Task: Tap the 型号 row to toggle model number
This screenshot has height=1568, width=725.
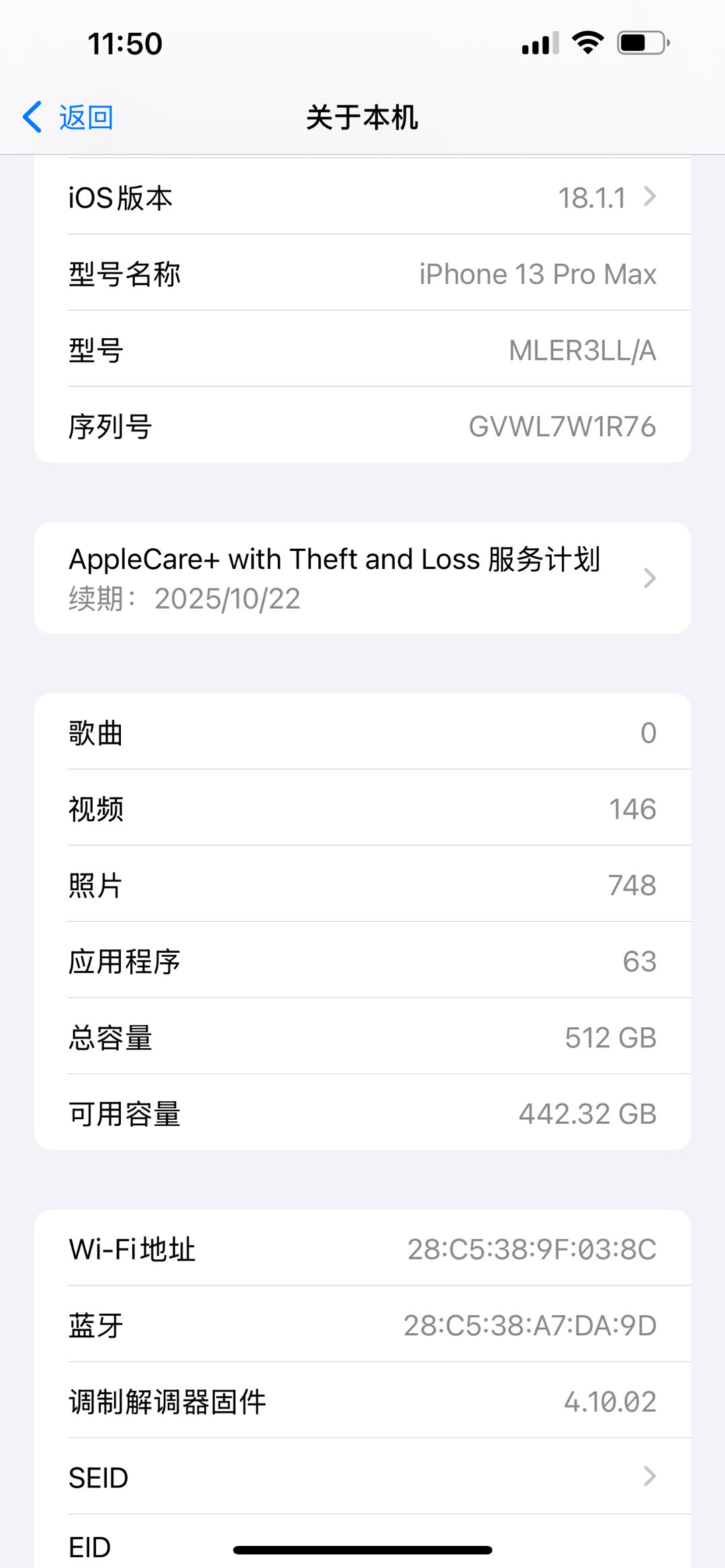Action: (x=362, y=350)
